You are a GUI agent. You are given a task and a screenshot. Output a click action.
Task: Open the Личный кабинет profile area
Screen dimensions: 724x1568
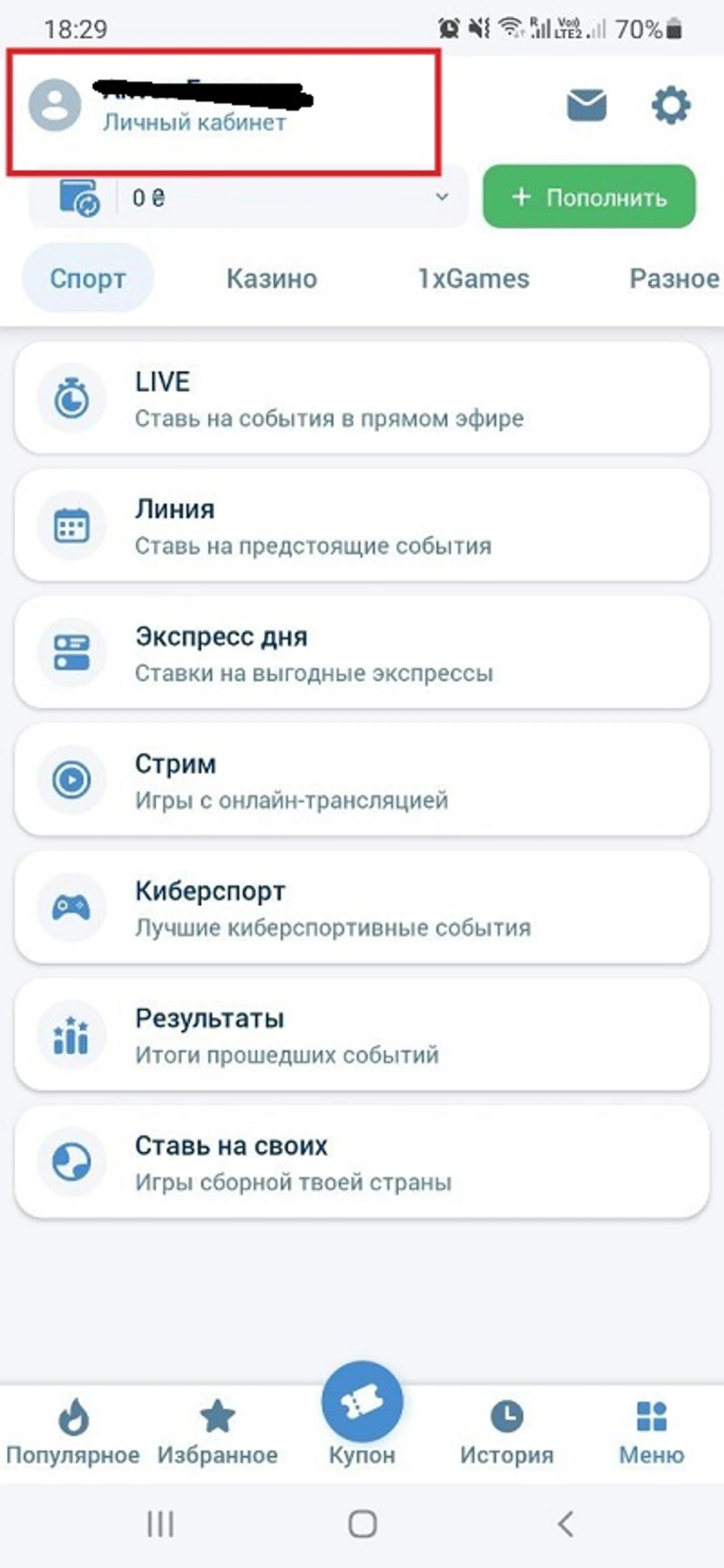click(193, 122)
